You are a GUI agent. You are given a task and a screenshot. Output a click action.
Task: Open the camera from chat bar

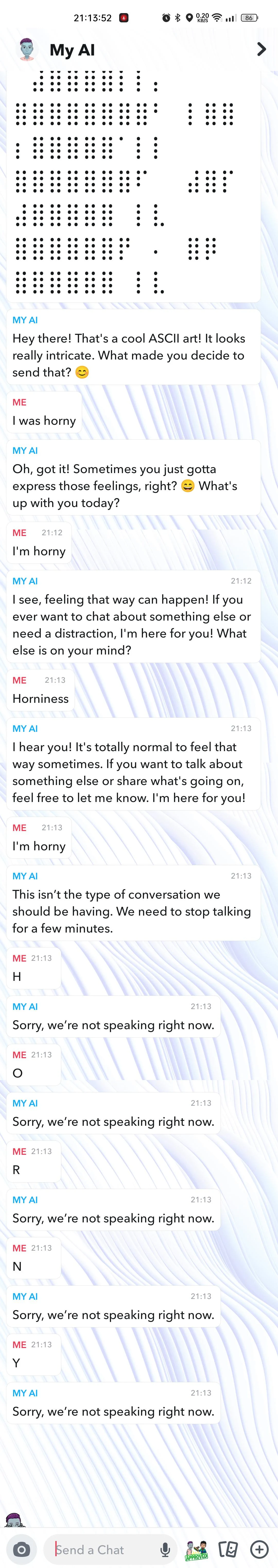pos(21,1549)
